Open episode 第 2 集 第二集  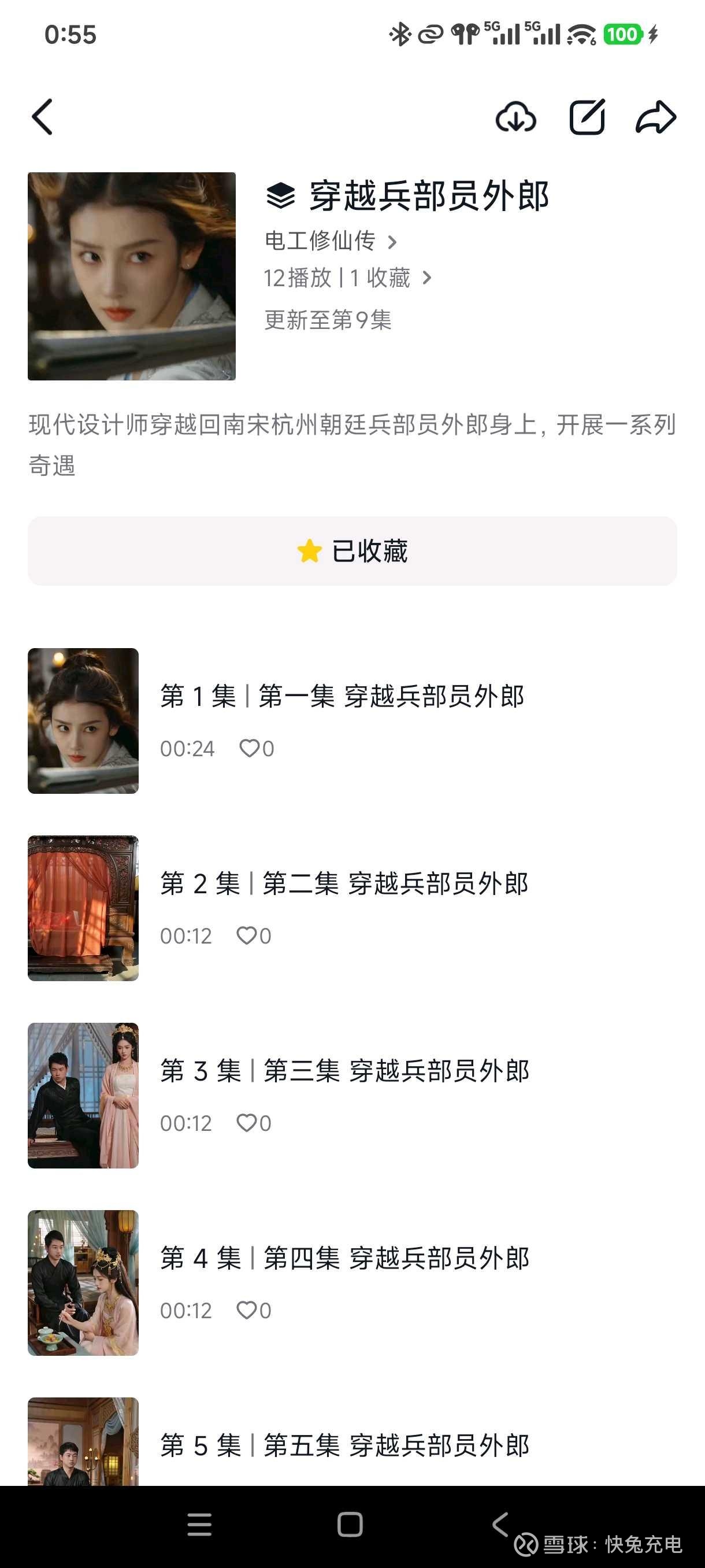(344, 883)
